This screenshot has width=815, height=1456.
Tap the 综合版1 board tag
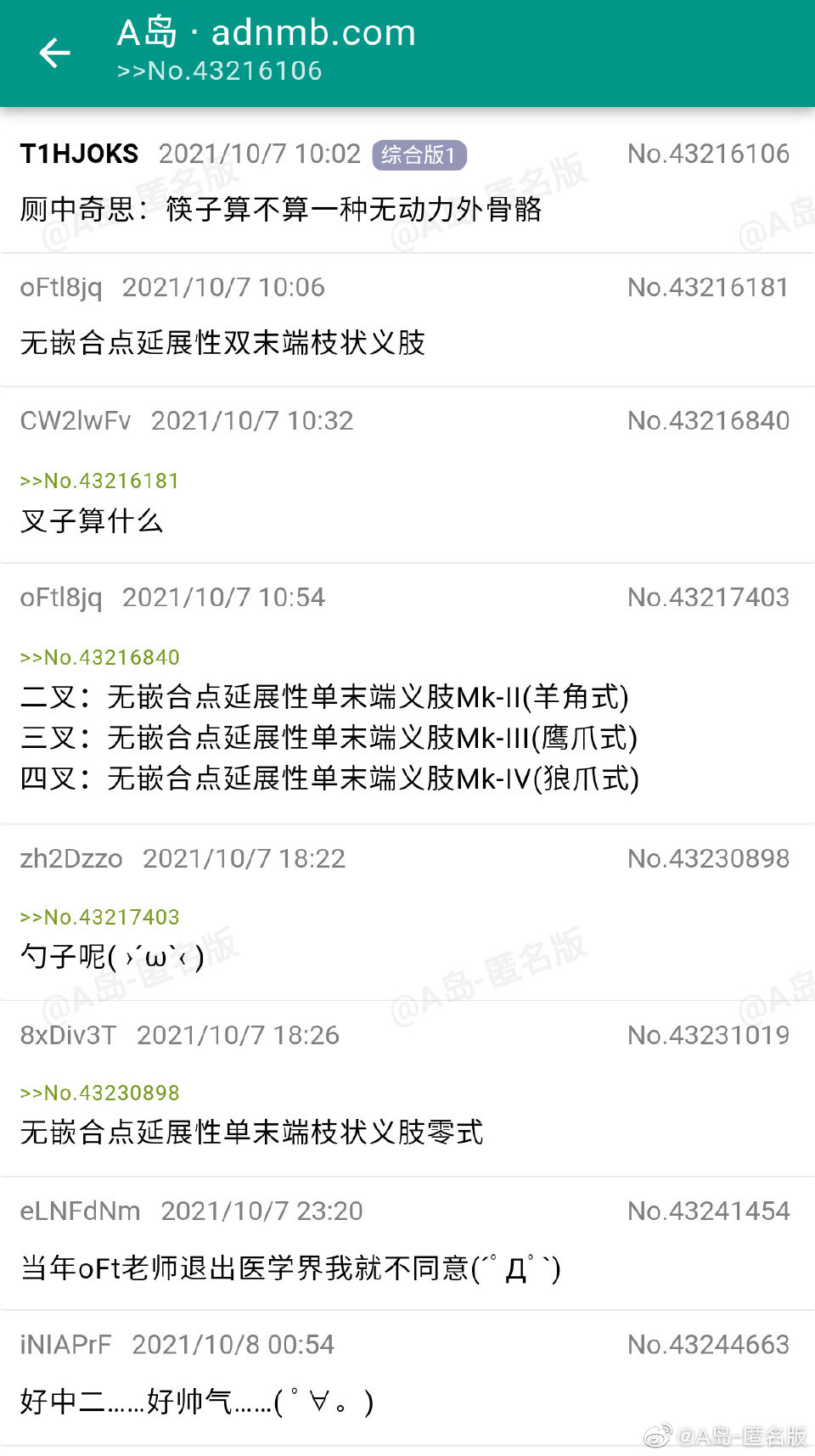tap(419, 155)
